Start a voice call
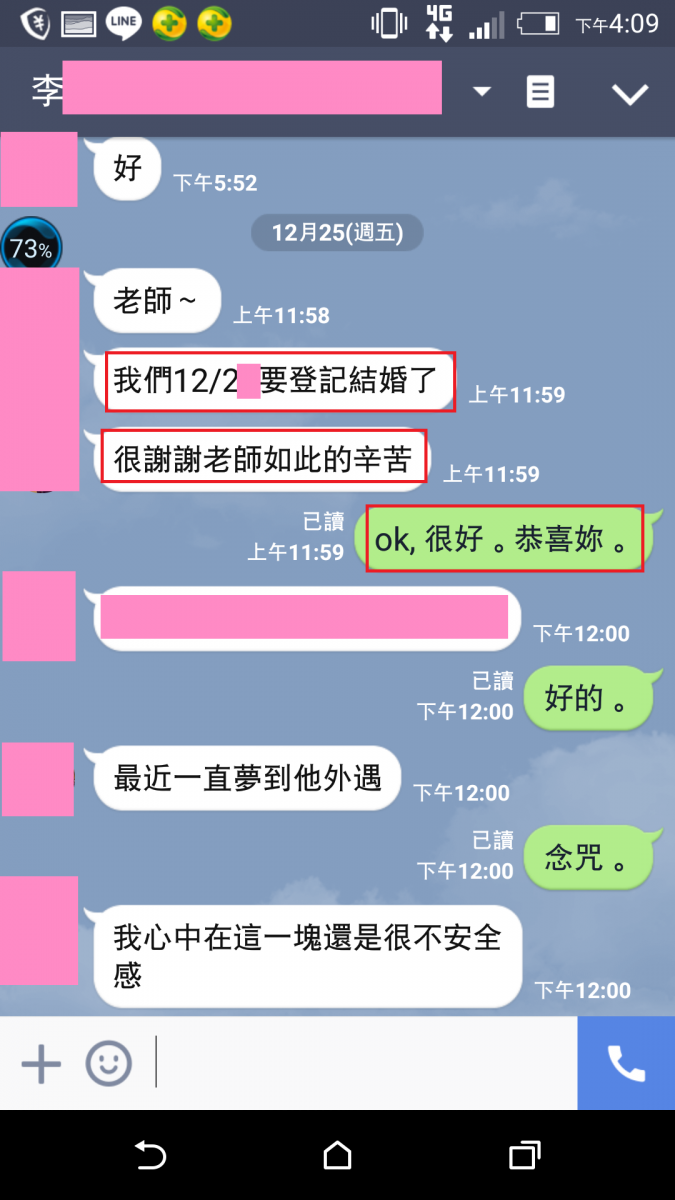This screenshot has height=1200, width=675. 626,1063
